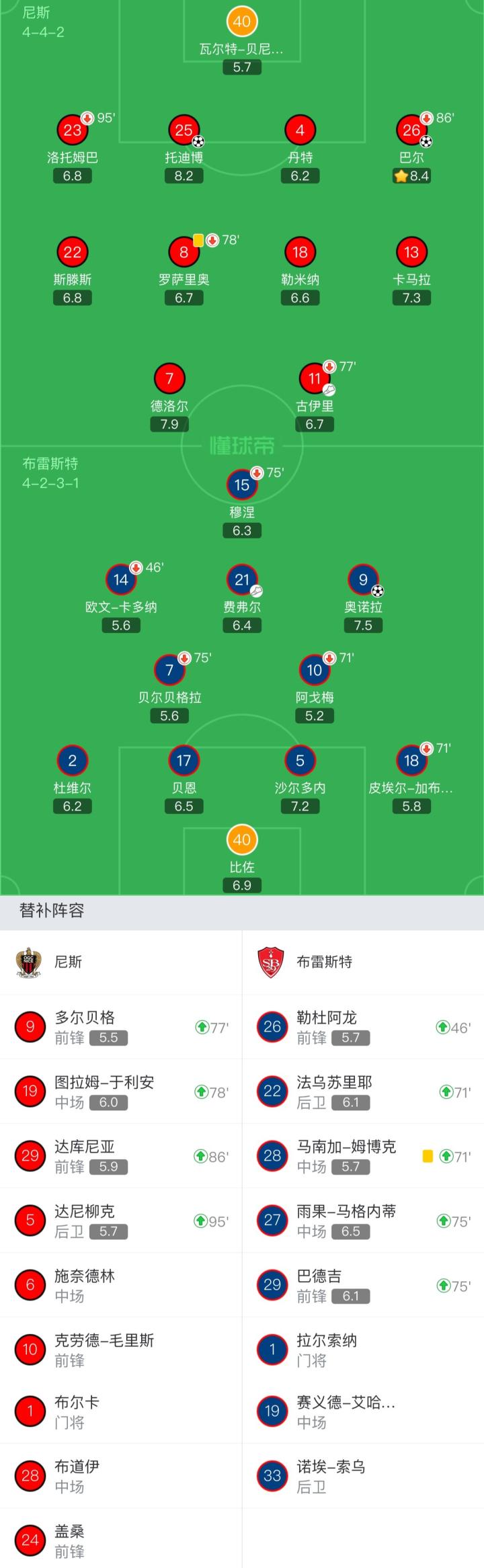This screenshot has height=1568, width=484.
Task: Select Nice forward 德洛尔
Action: [x=169, y=379]
